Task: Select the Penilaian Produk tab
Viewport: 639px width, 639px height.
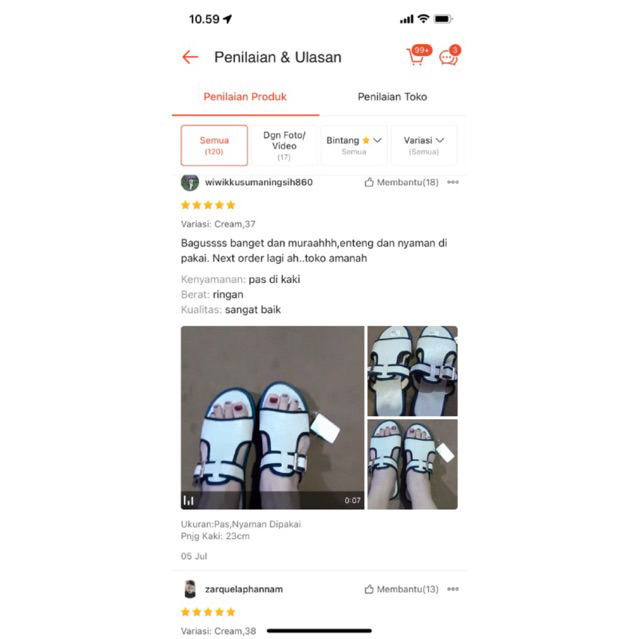Action: coord(245,97)
